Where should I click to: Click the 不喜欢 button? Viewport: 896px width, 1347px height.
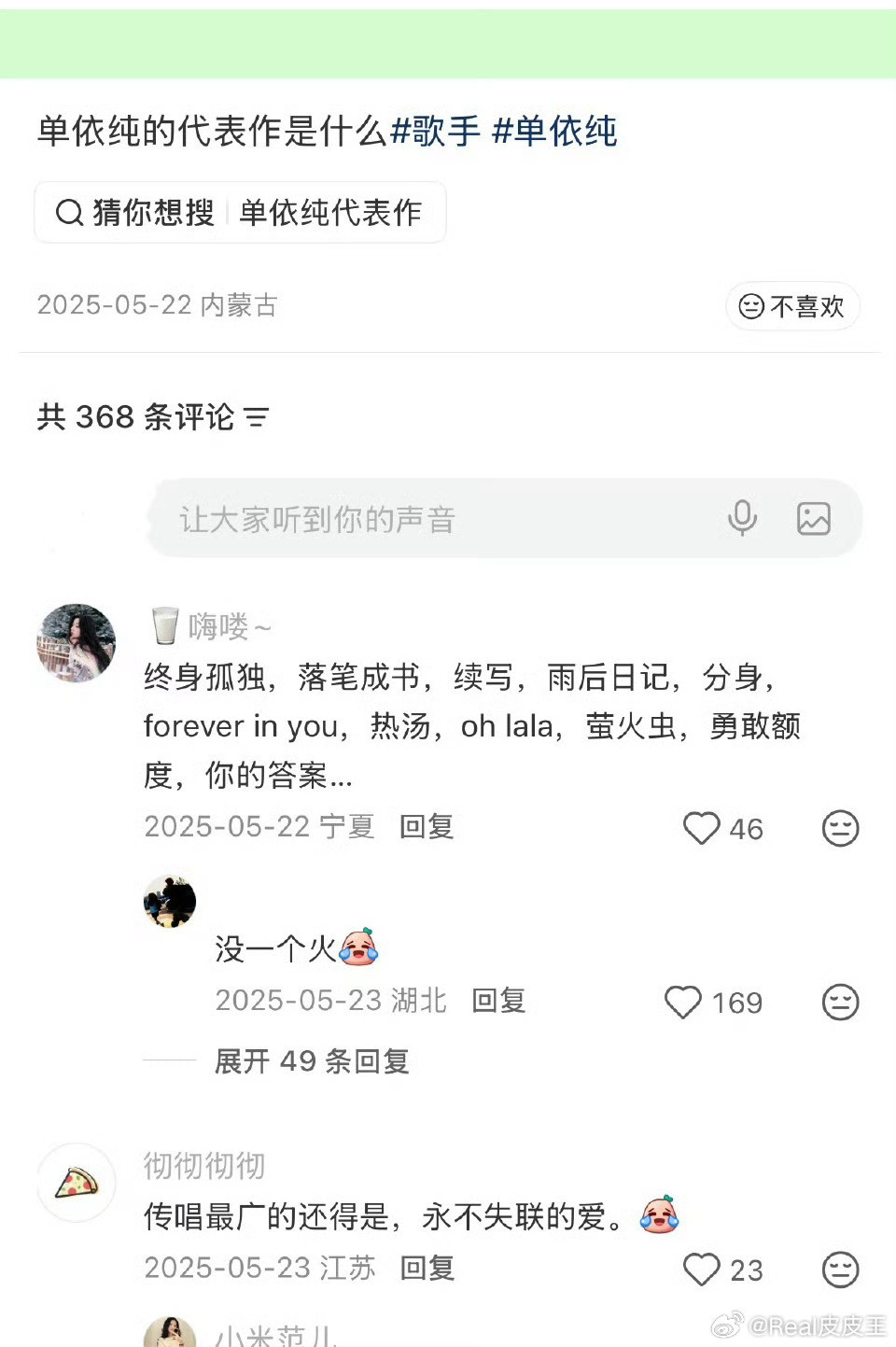tap(791, 306)
